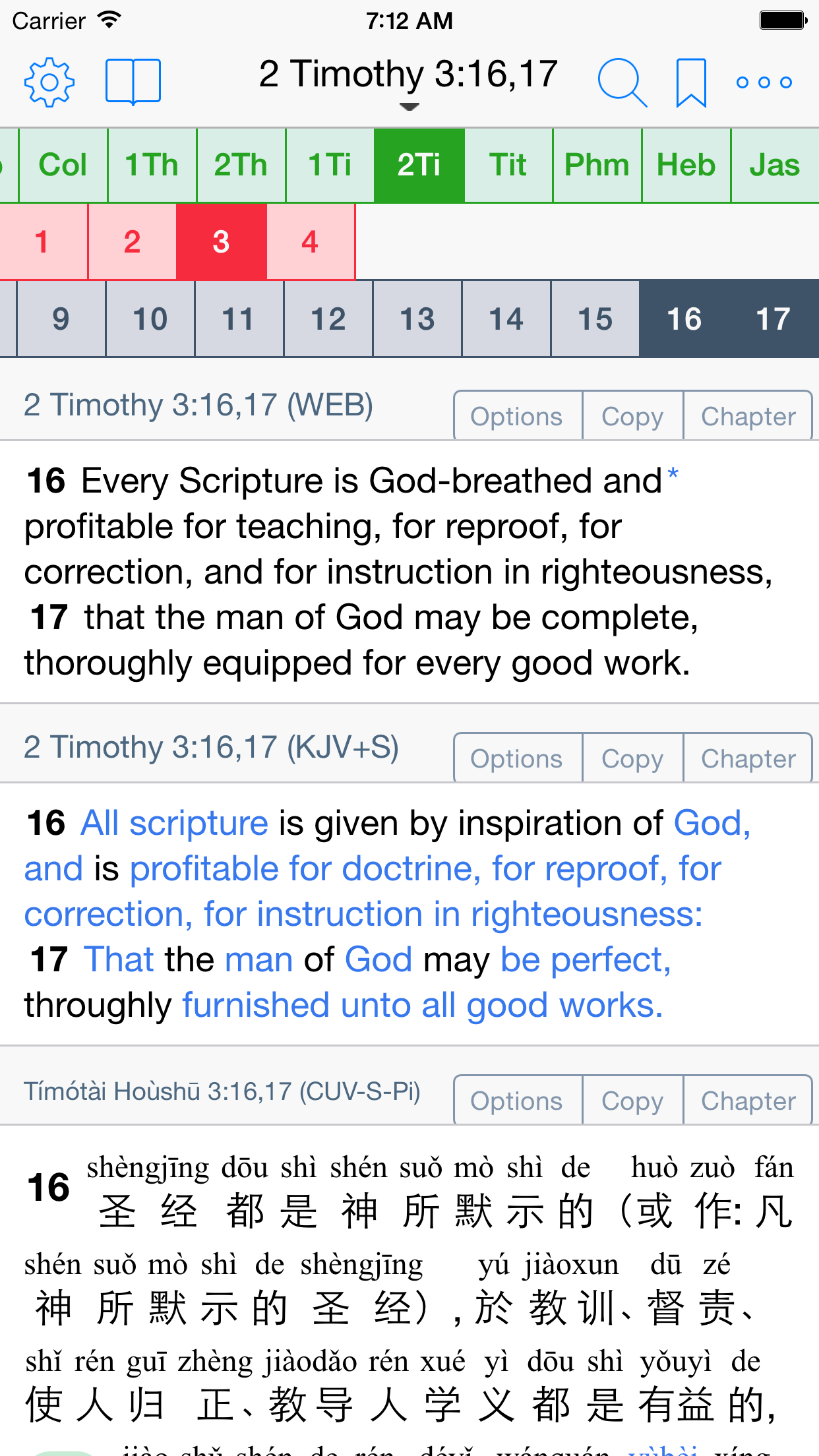Select verse 15
Screen dimensions: 819x1456
pos(595,319)
